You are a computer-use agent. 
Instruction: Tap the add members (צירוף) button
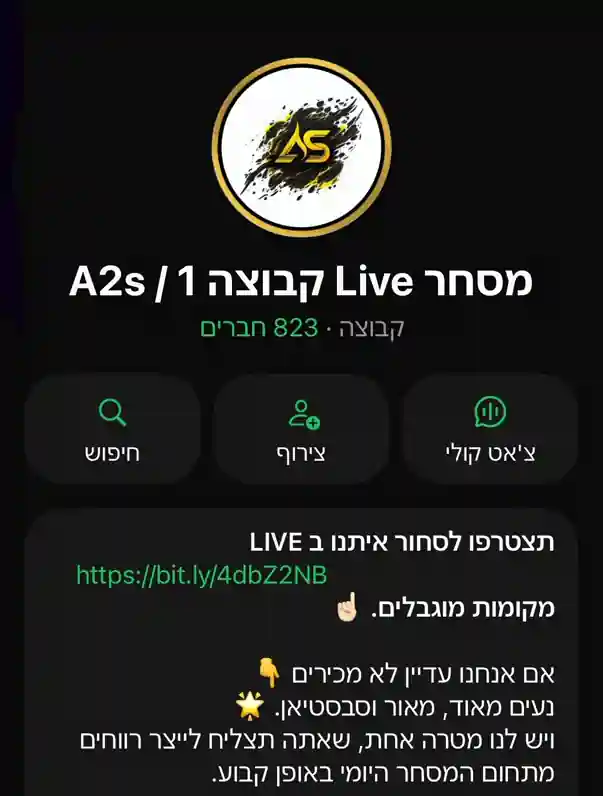coord(302,428)
